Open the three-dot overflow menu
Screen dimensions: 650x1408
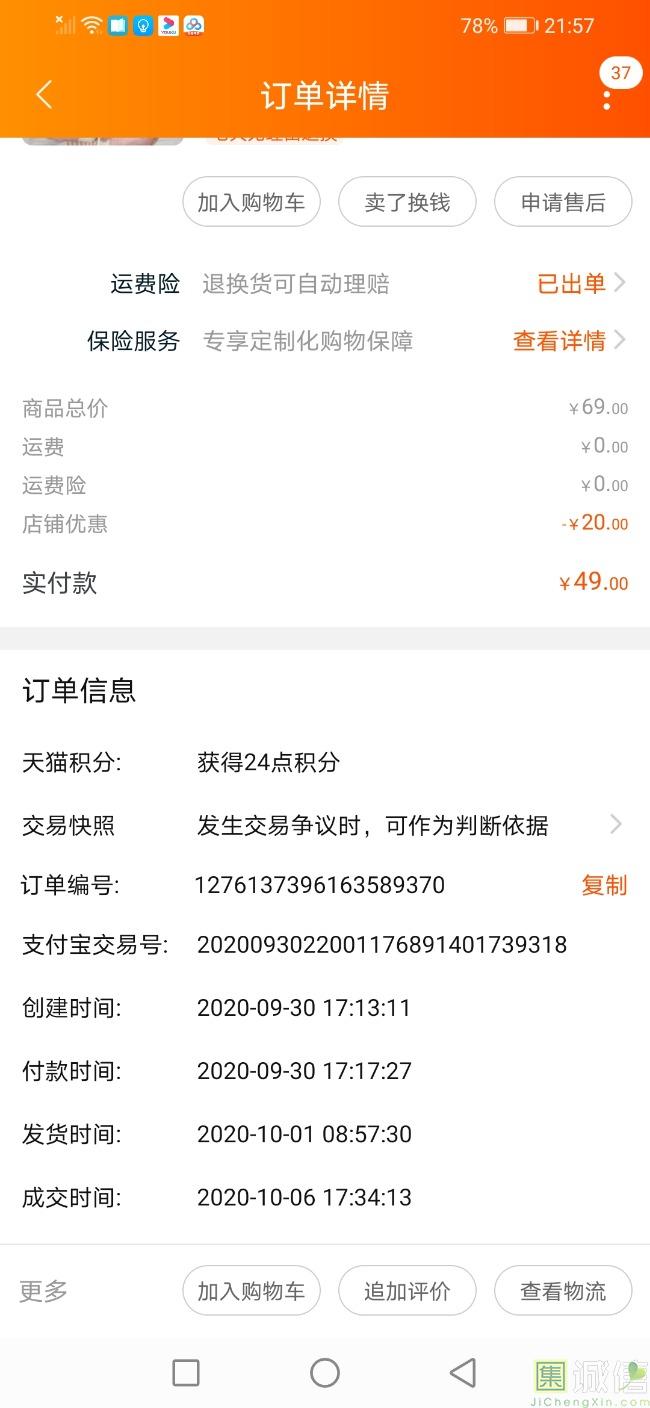click(606, 99)
